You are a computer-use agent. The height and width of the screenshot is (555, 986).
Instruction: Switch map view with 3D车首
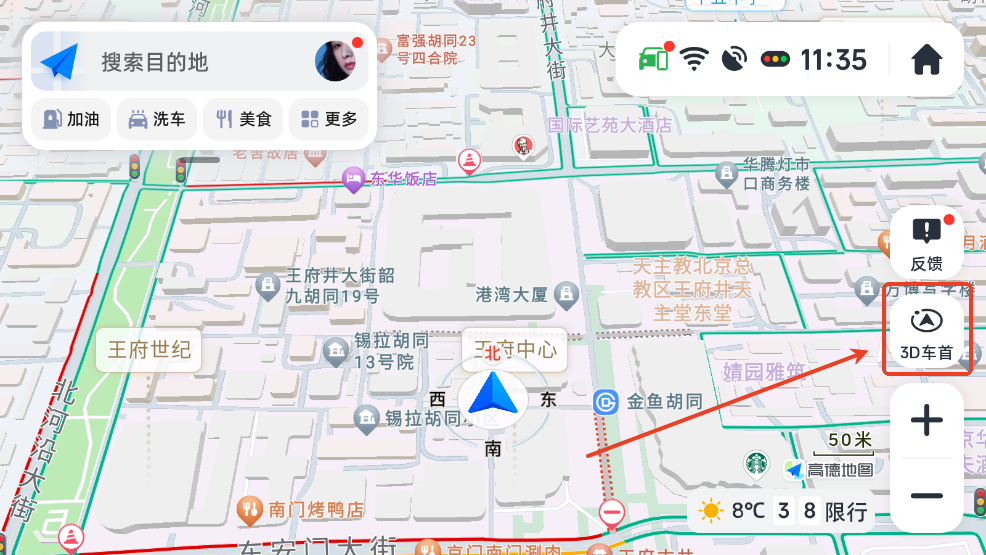coord(927,335)
